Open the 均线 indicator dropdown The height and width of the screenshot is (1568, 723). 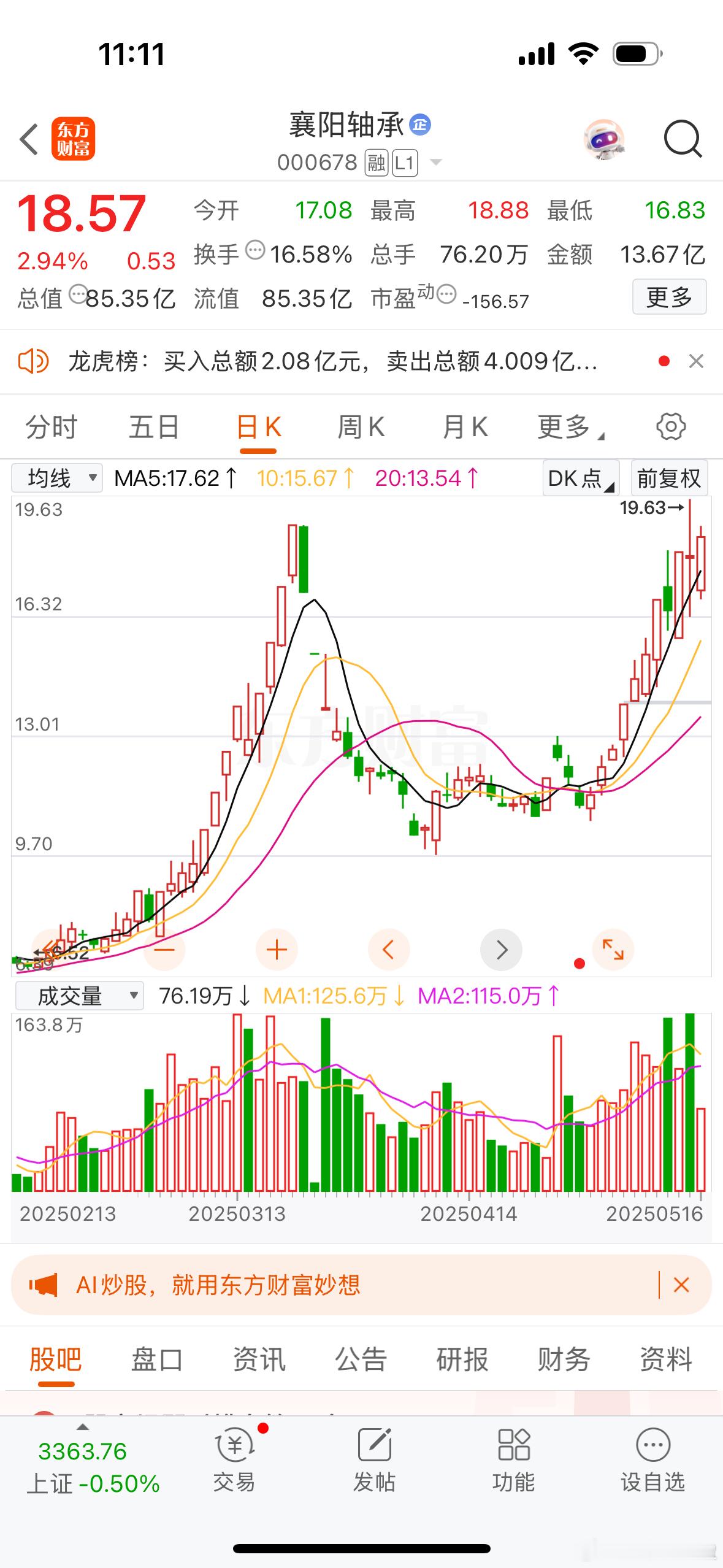pos(57,478)
